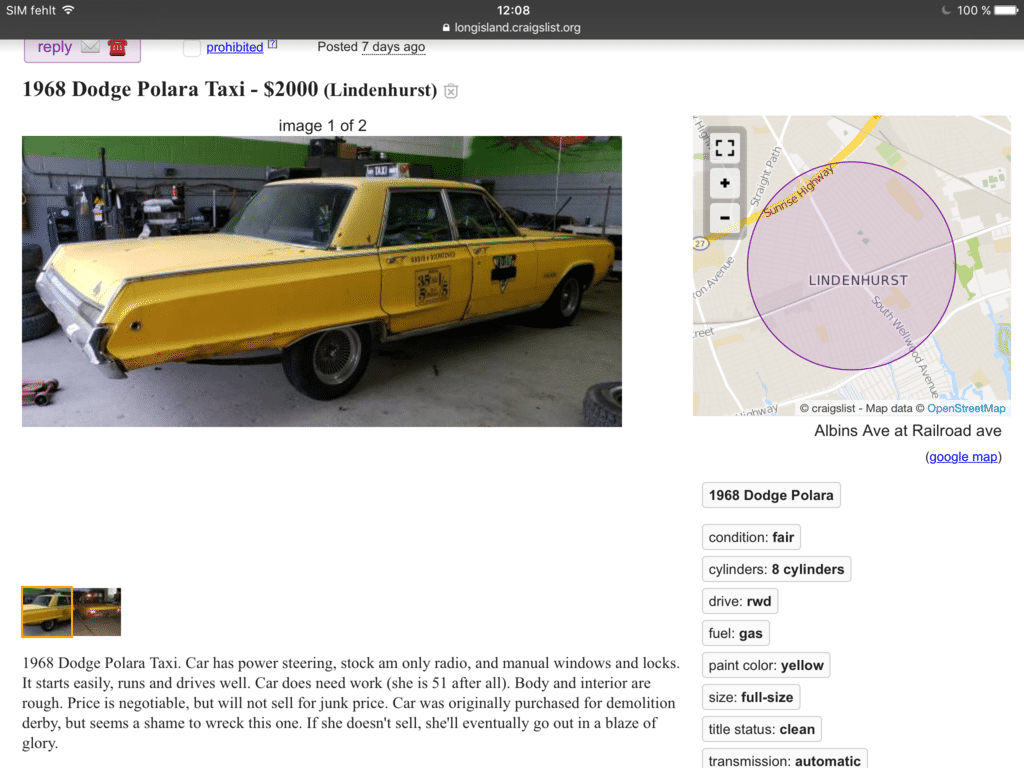Show the exact date under Posted 7 days ago
Screen dimensions: 1024x768
393,47
